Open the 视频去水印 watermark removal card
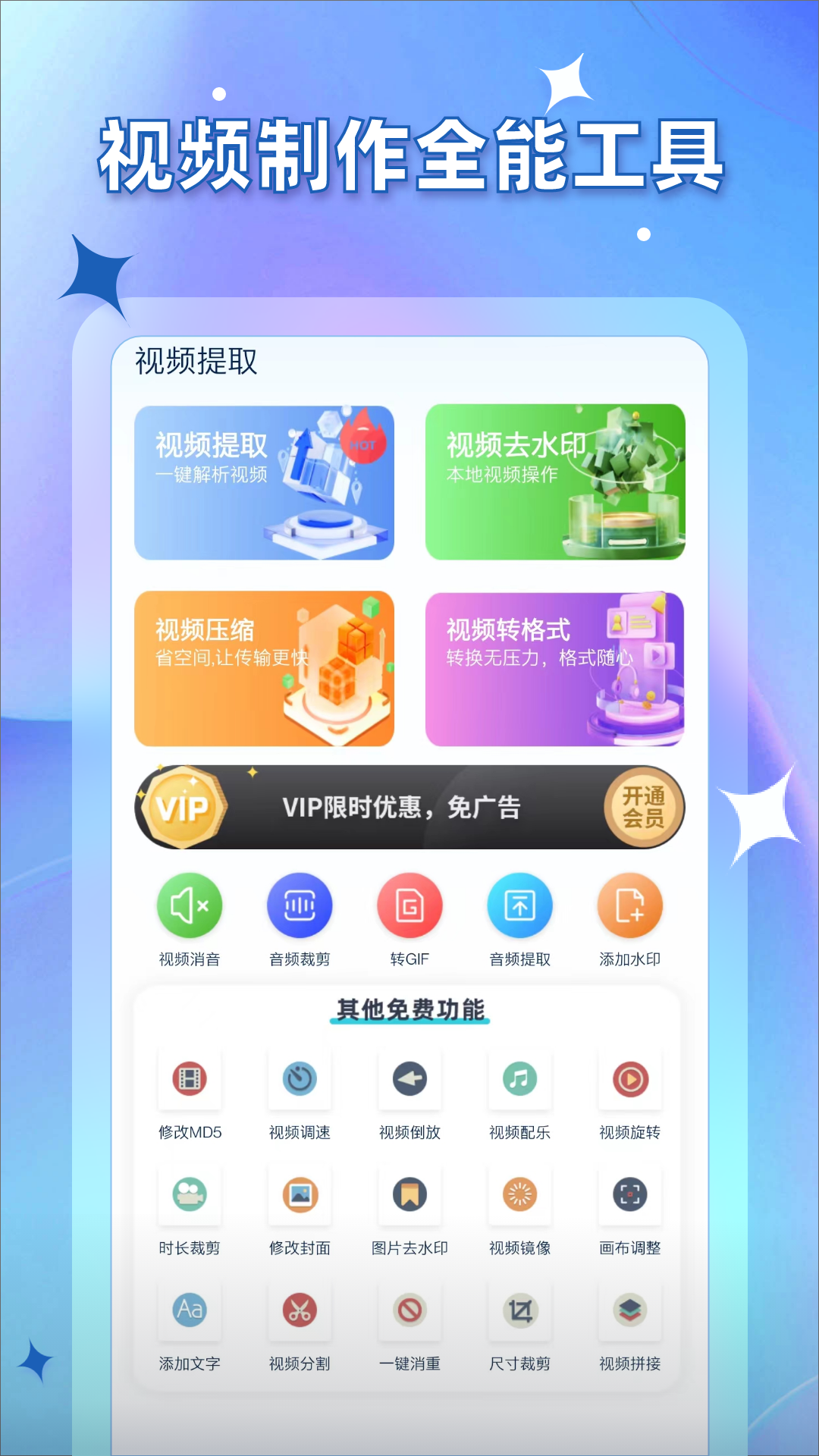This screenshot has height=1456, width=819. click(554, 482)
